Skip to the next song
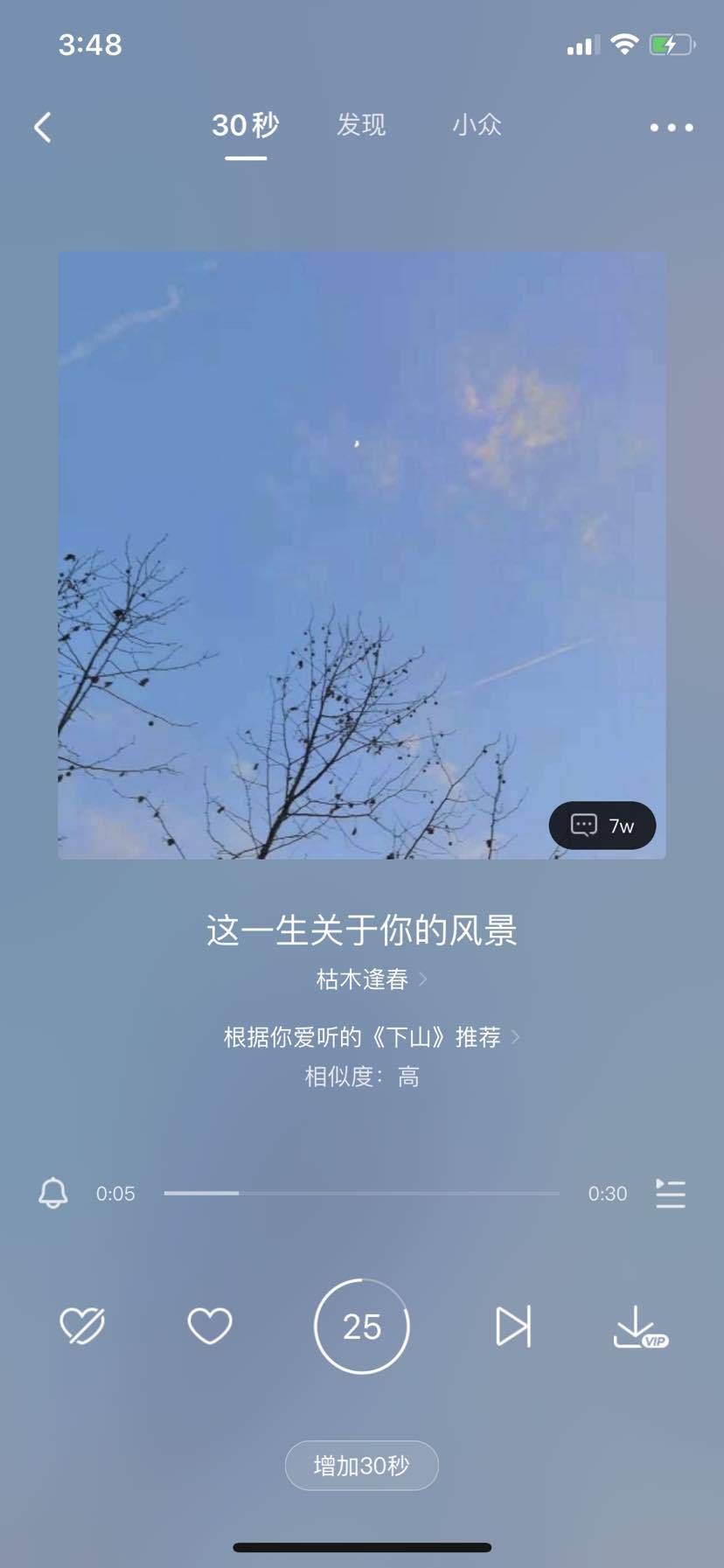The width and height of the screenshot is (724, 1568). tap(512, 1326)
